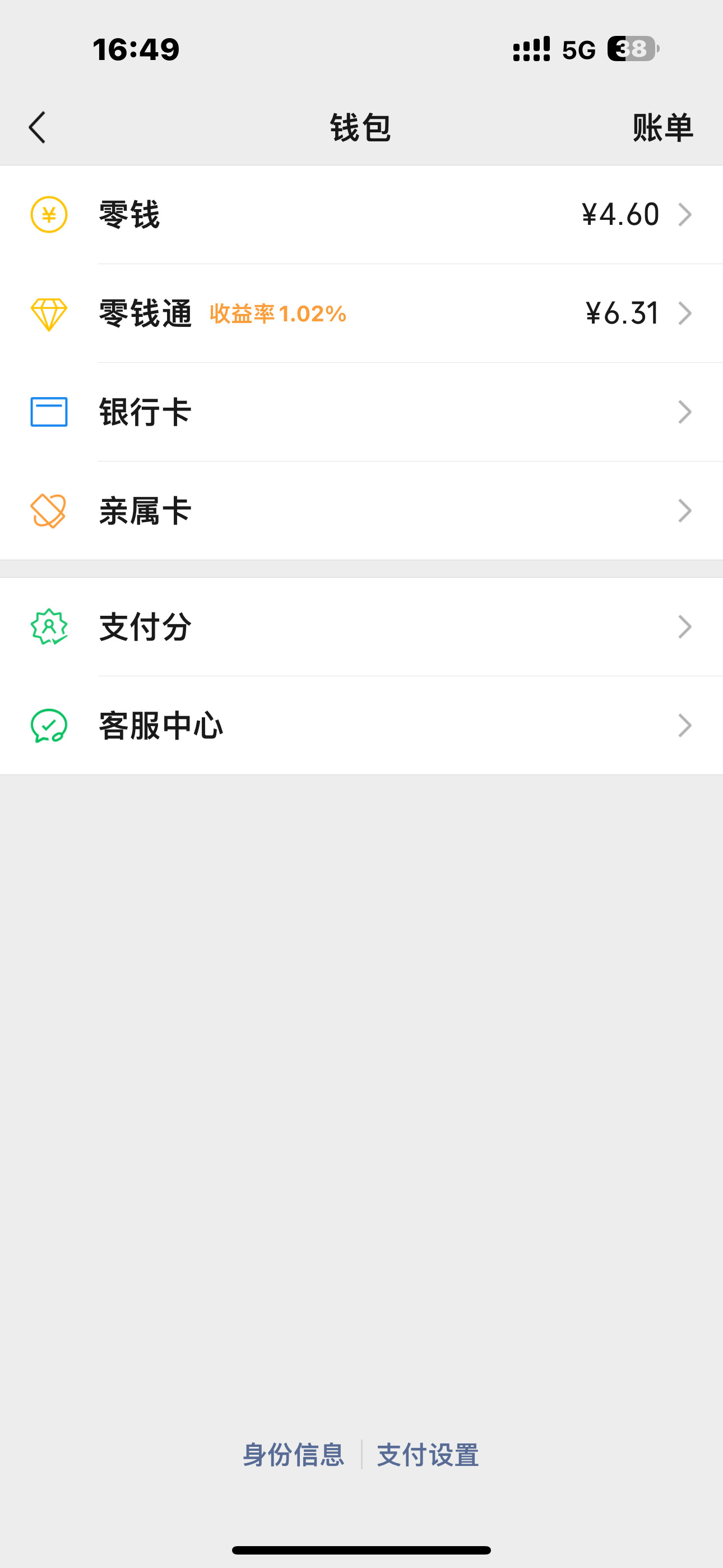Tap the 零钱通 diamond icon
Image resolution: width=723 pixels, height=1568 pixels.
point(49,314)
